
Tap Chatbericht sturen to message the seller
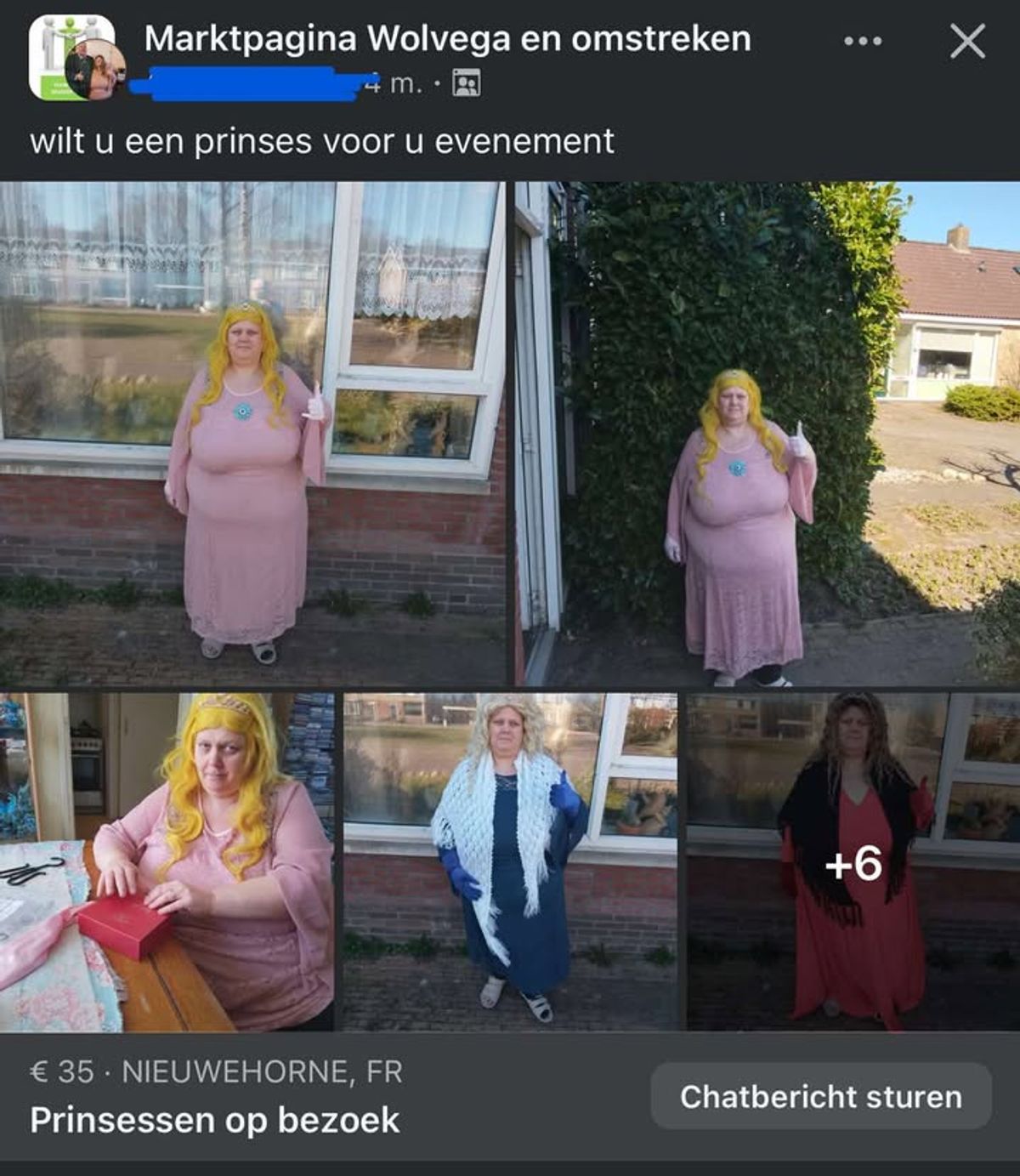pyautogui.click(x=820, y=1096)
